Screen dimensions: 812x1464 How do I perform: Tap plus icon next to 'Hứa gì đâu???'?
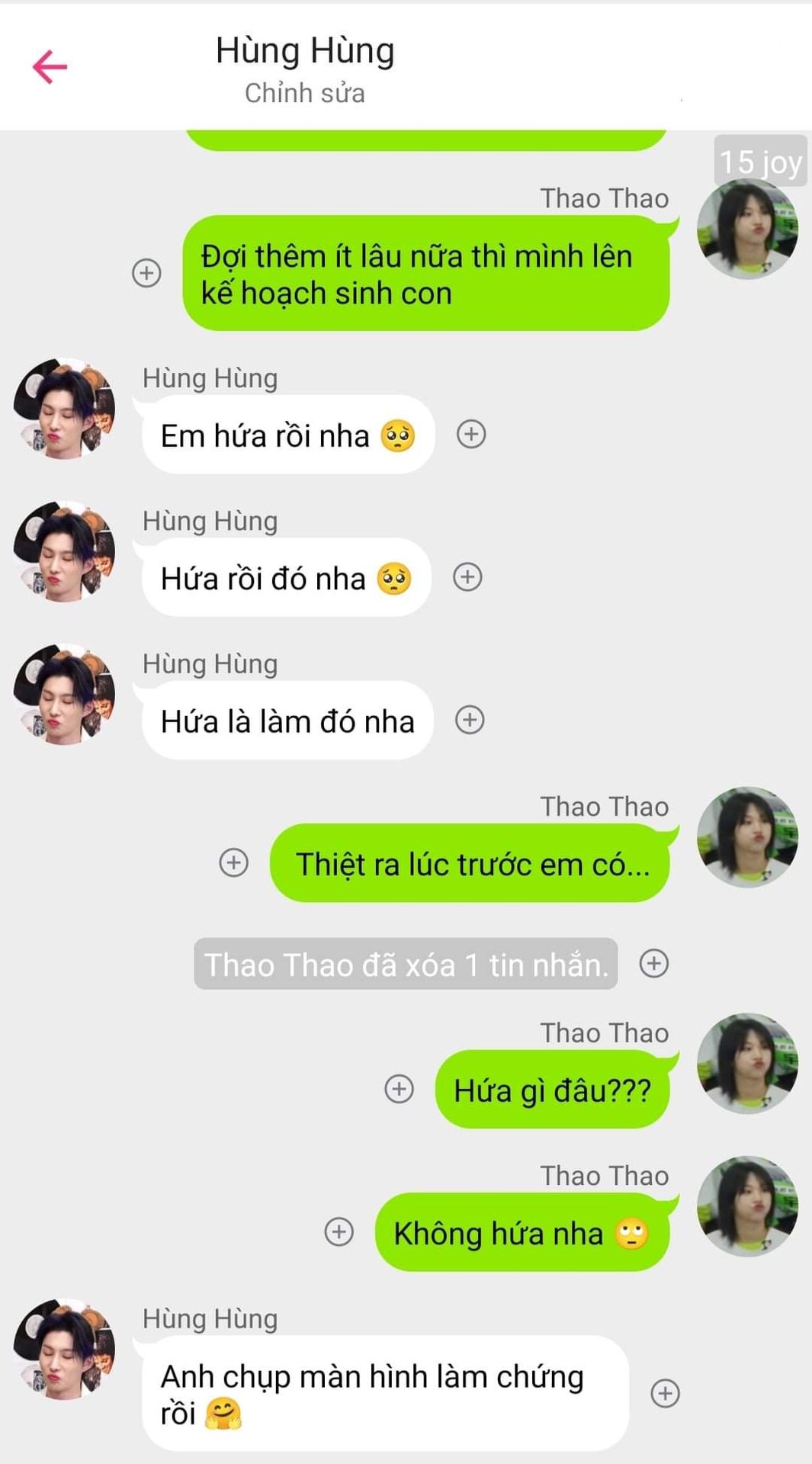pyautogui.click(x=399, y=1089)
